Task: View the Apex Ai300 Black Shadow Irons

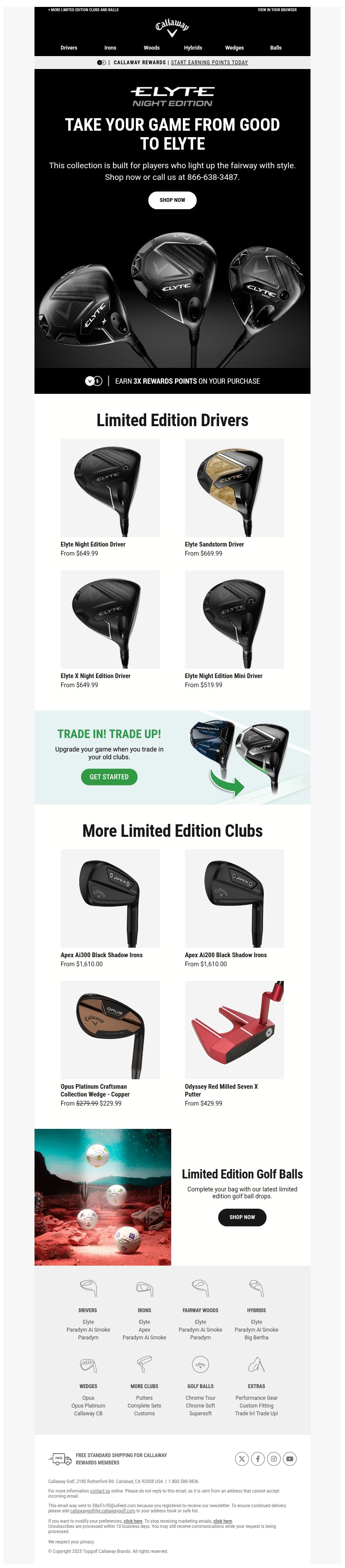Action: coord(110,899)
